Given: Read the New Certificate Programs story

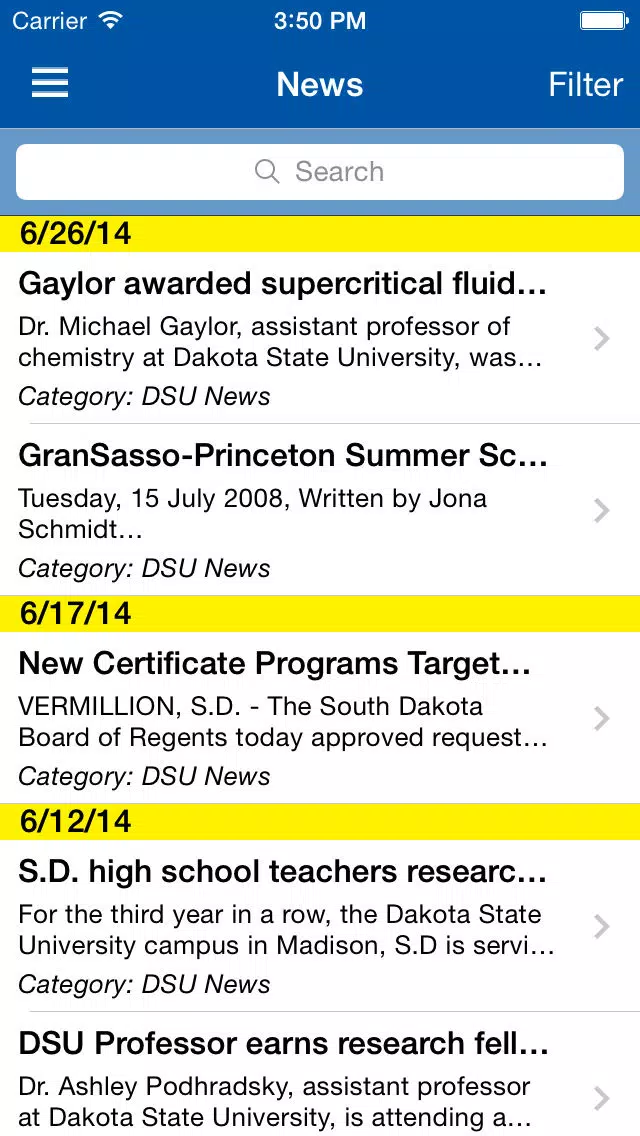Looking at the screenshot, I should [320, 718].
